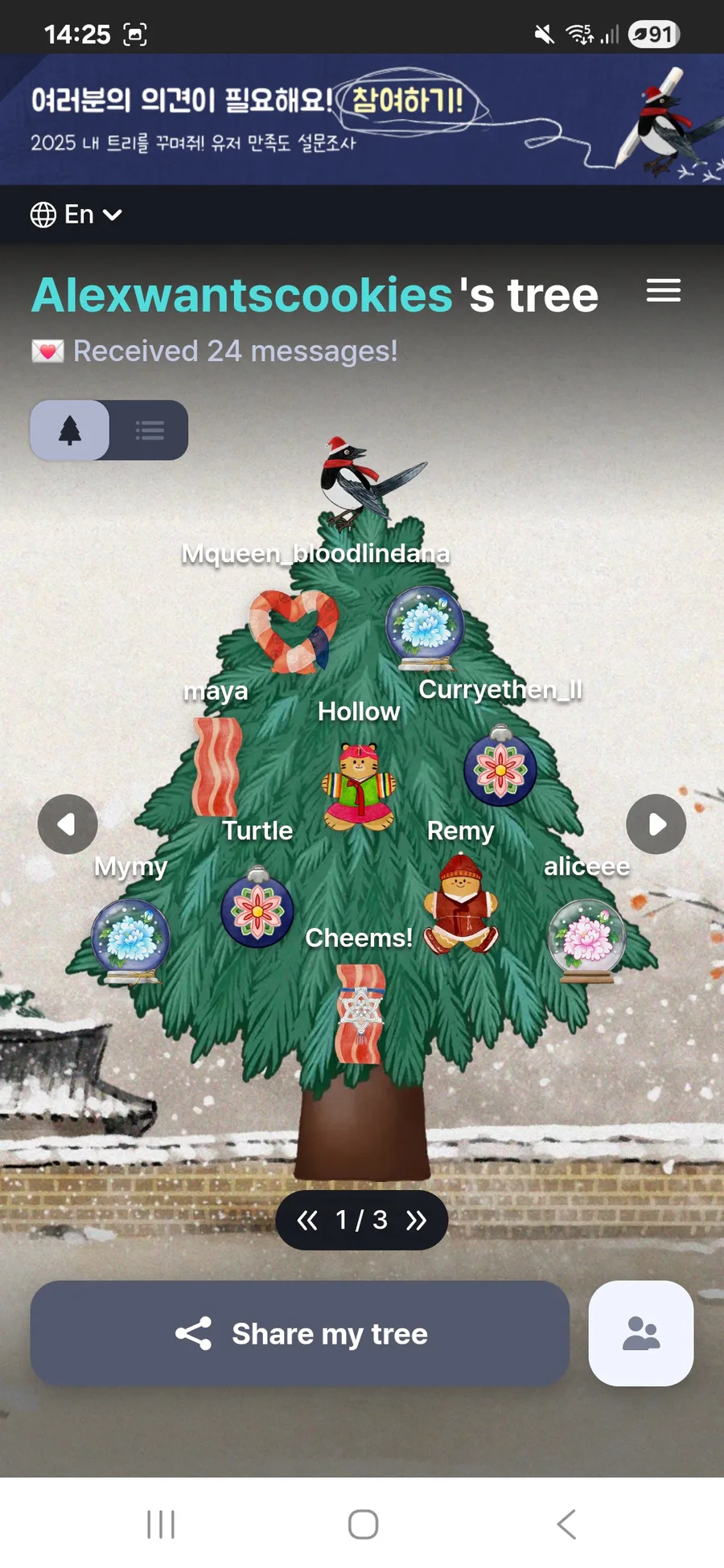Tap the system back button
Screen dimensions: 724x1568
(566, 1524)
